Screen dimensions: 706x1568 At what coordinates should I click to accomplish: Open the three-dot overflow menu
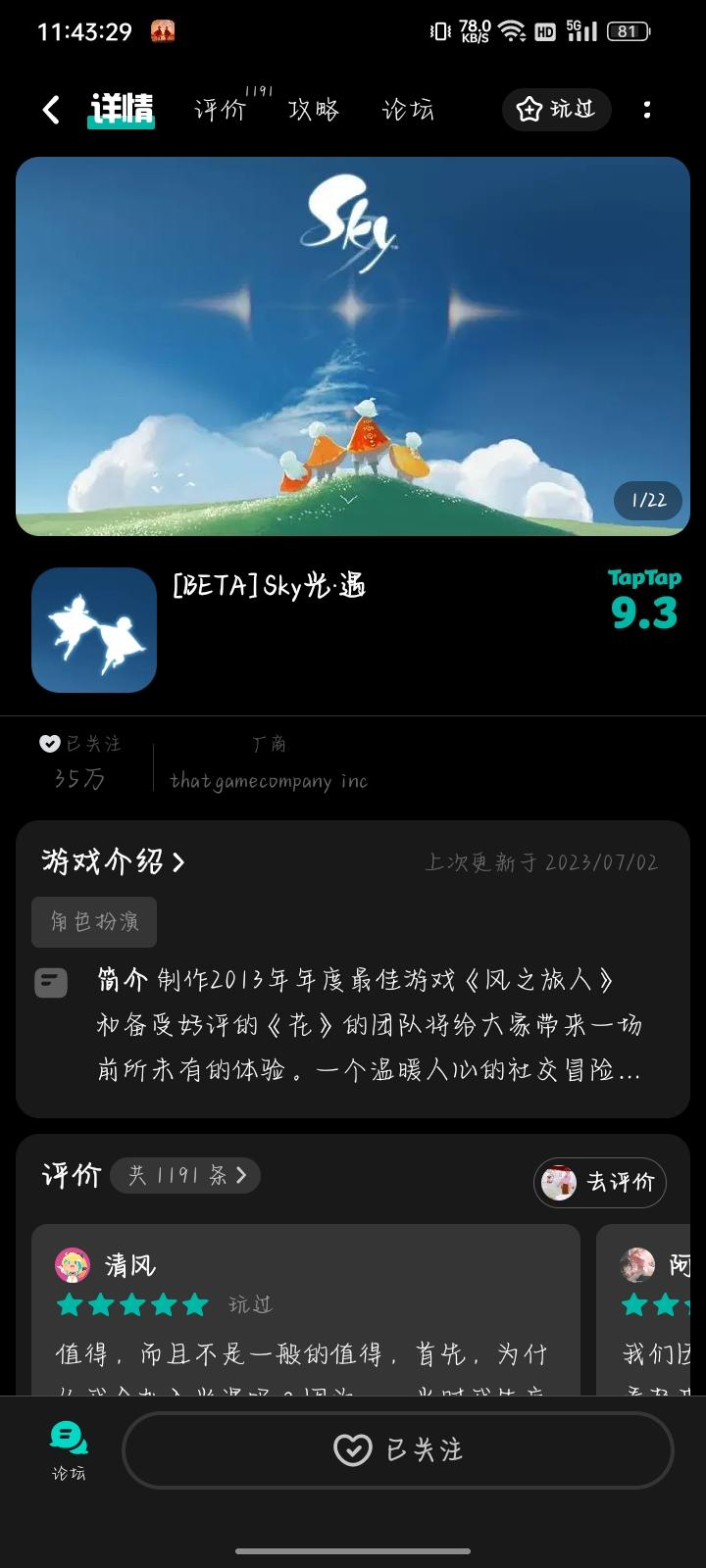tap(647, 110)
